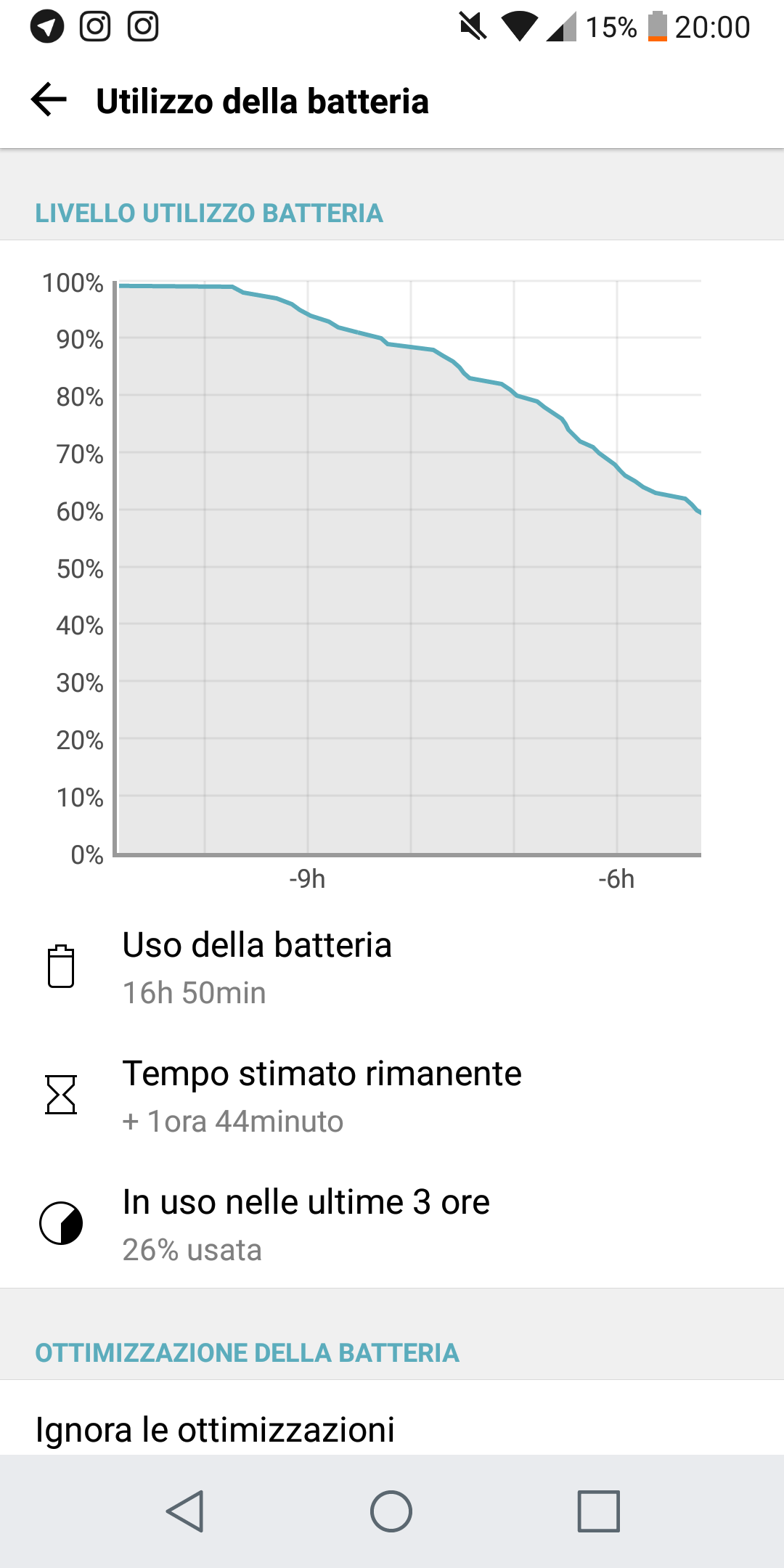
Task: Tap the system back button
Action: point(185,1511)
